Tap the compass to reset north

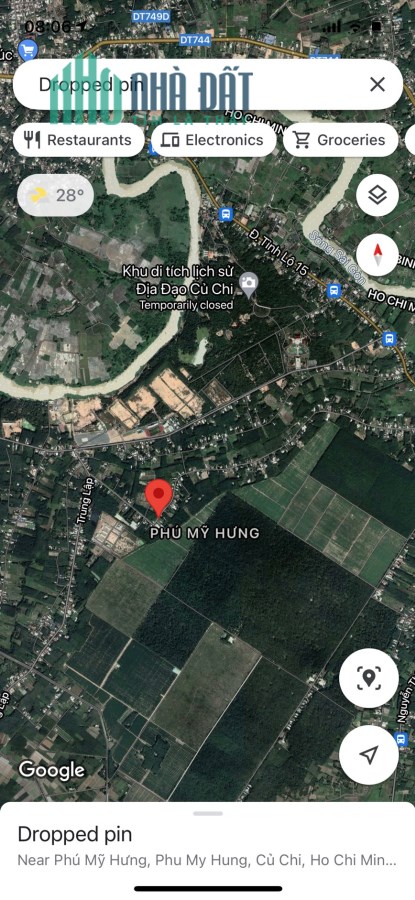pos(377,255)
